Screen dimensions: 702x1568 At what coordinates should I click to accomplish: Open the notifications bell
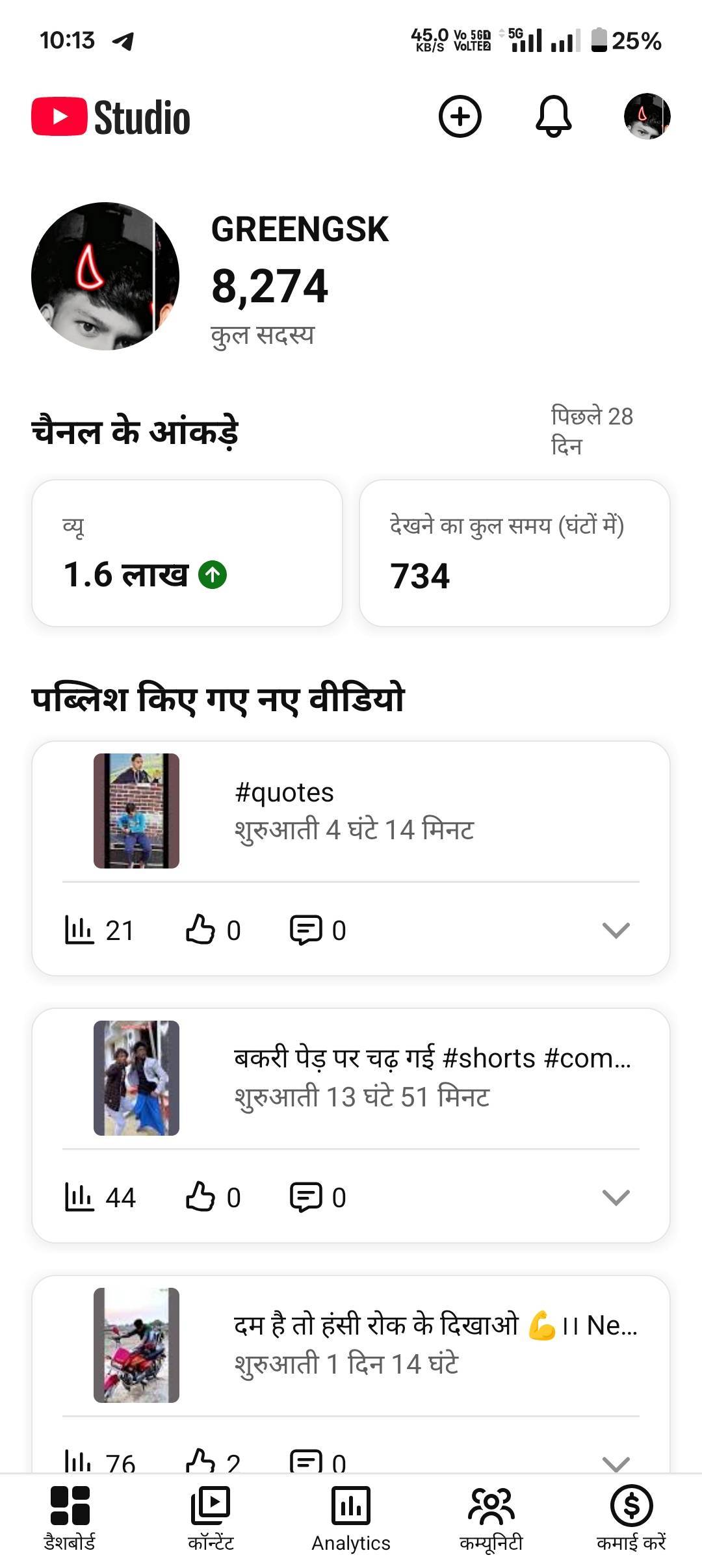click(553, 117)
